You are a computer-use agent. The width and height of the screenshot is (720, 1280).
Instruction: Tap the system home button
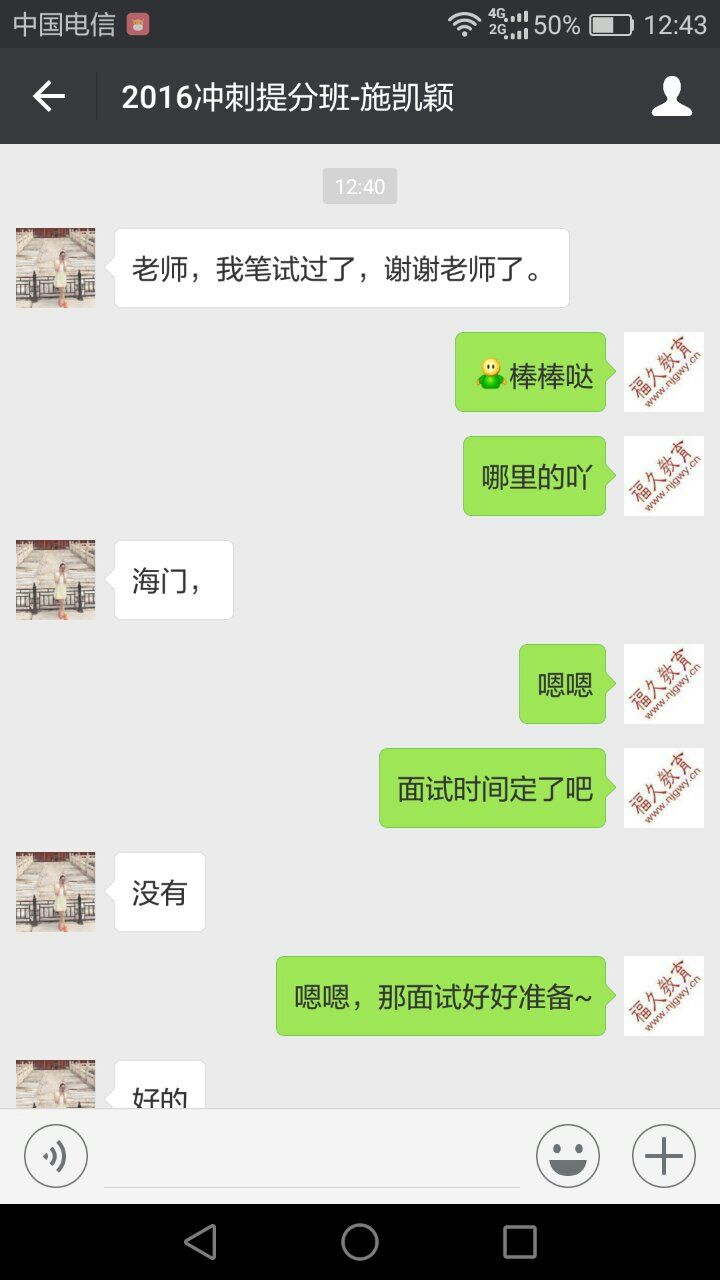[360, 1242]
